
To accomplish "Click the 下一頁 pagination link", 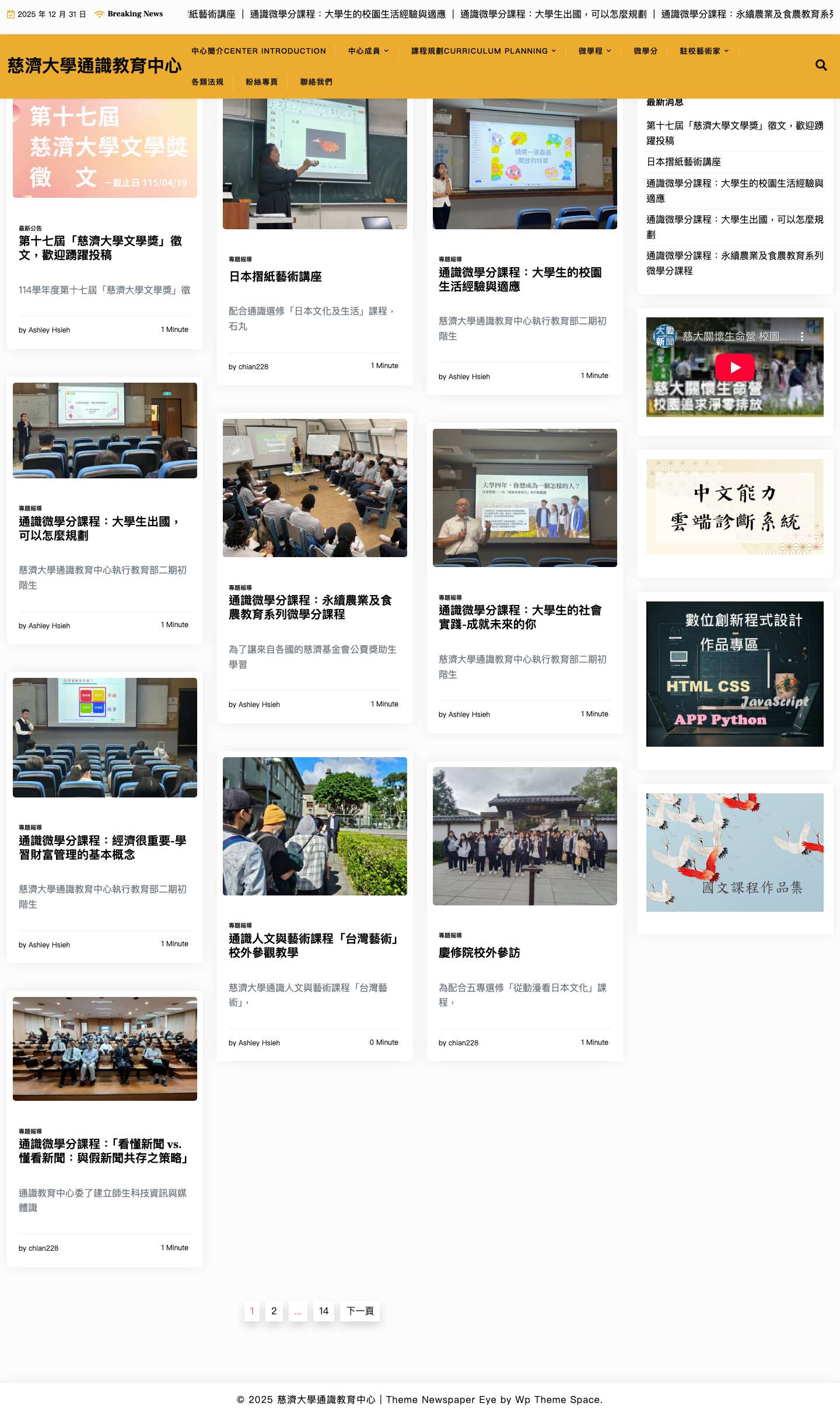I will [360, 1311].
